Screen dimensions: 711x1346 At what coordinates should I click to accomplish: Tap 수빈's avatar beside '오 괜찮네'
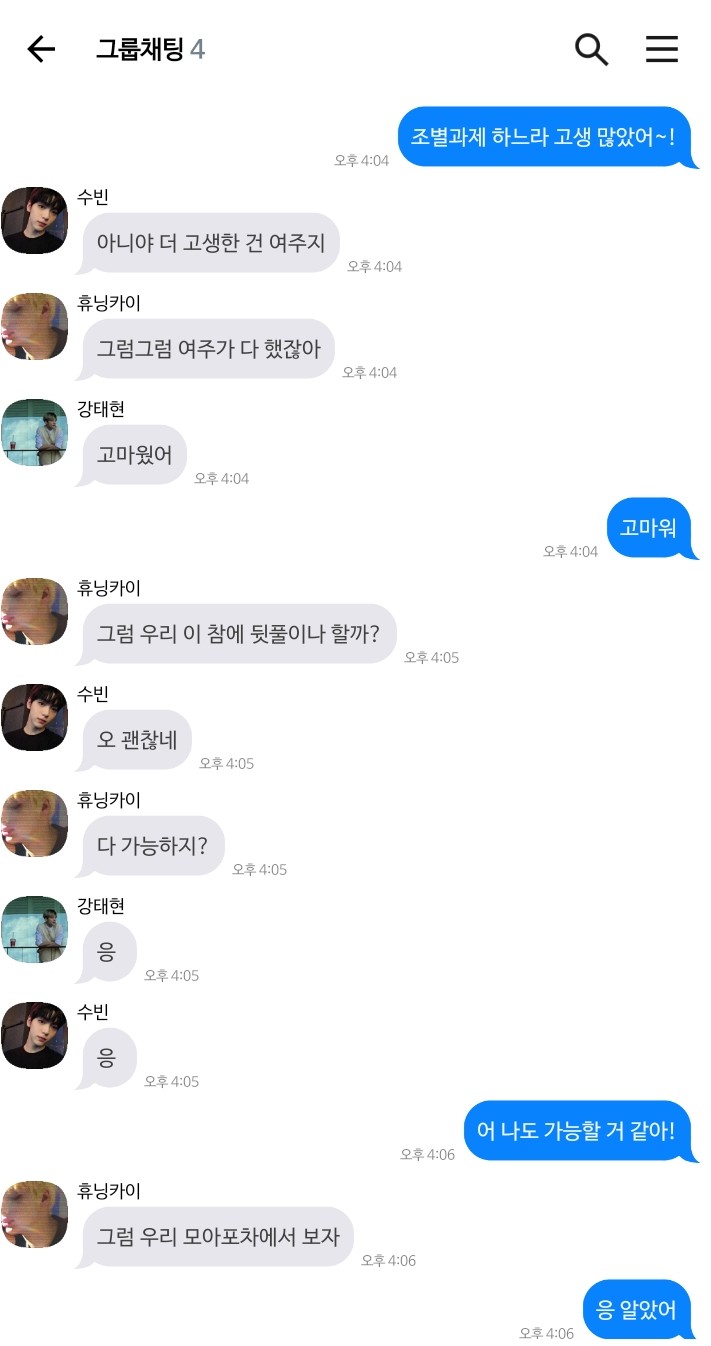[x=34, y=717]
